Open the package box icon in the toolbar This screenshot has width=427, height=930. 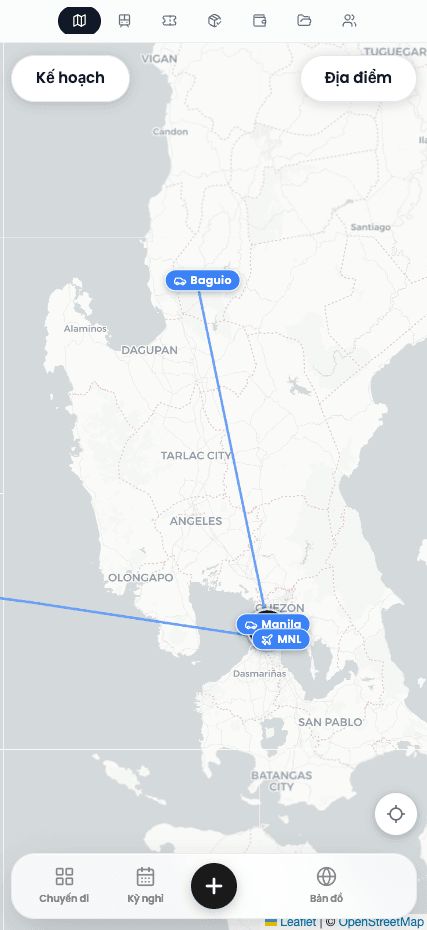[x=214, y=21]
